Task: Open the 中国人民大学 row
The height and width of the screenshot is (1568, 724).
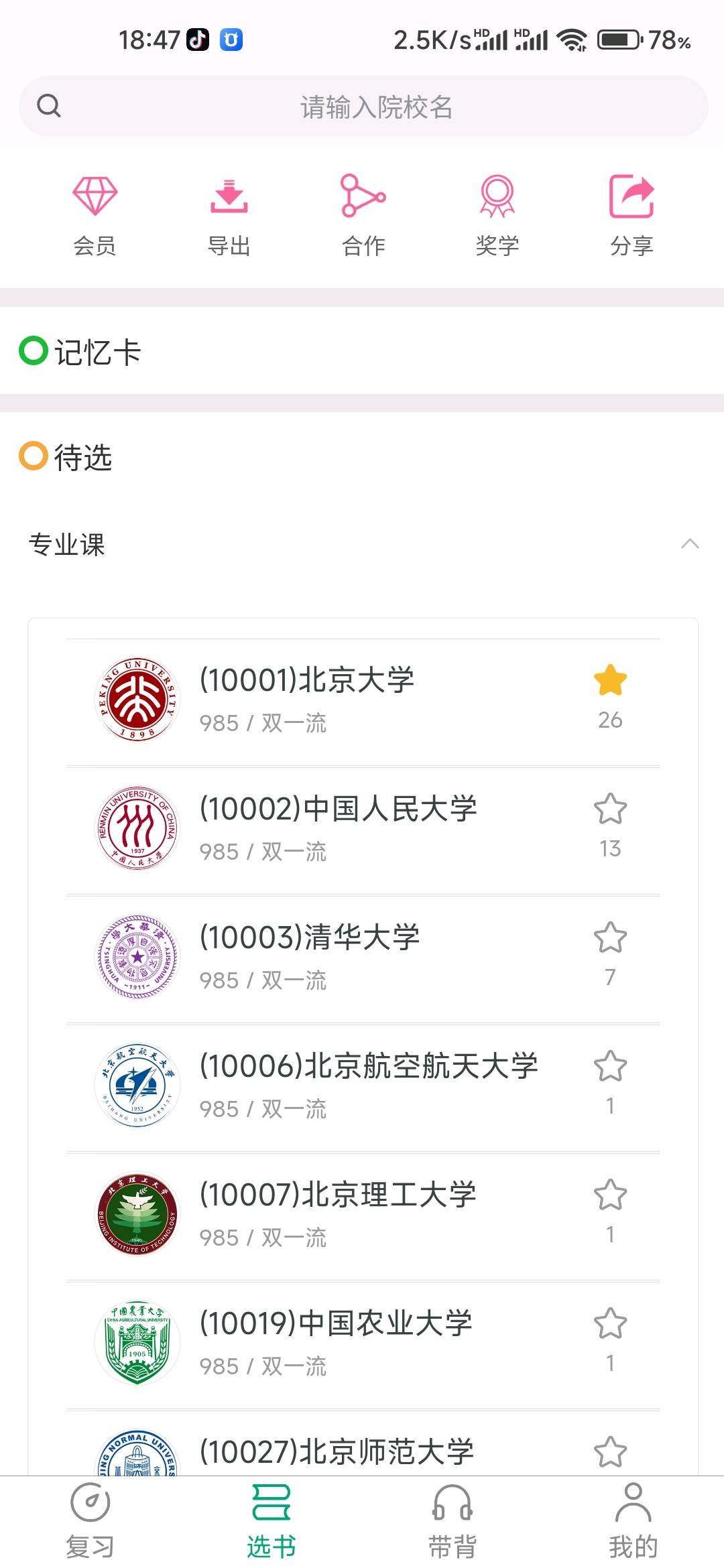Action: point(335,828)
